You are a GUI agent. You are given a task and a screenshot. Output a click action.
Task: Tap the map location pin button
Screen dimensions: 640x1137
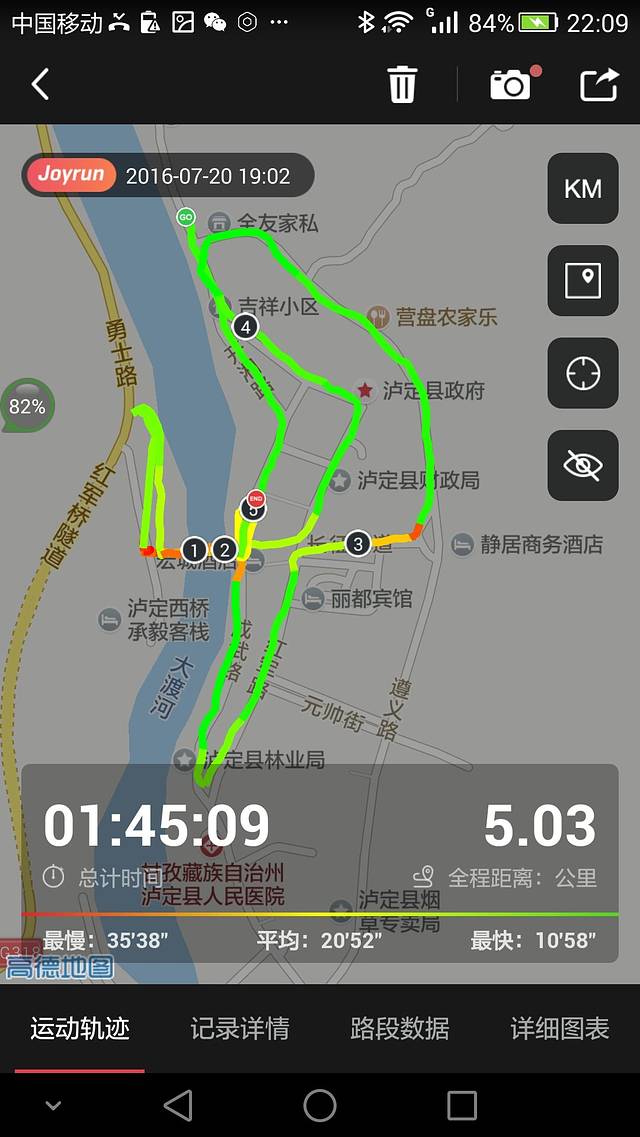click(583, 281)
